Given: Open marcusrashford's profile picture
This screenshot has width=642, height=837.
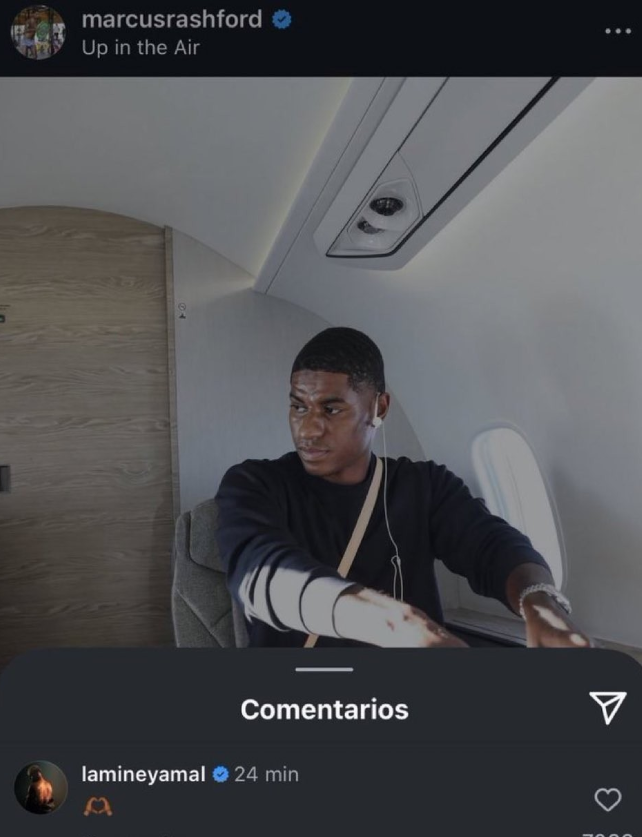Looking at the screenshot, I should coord(38,32).
